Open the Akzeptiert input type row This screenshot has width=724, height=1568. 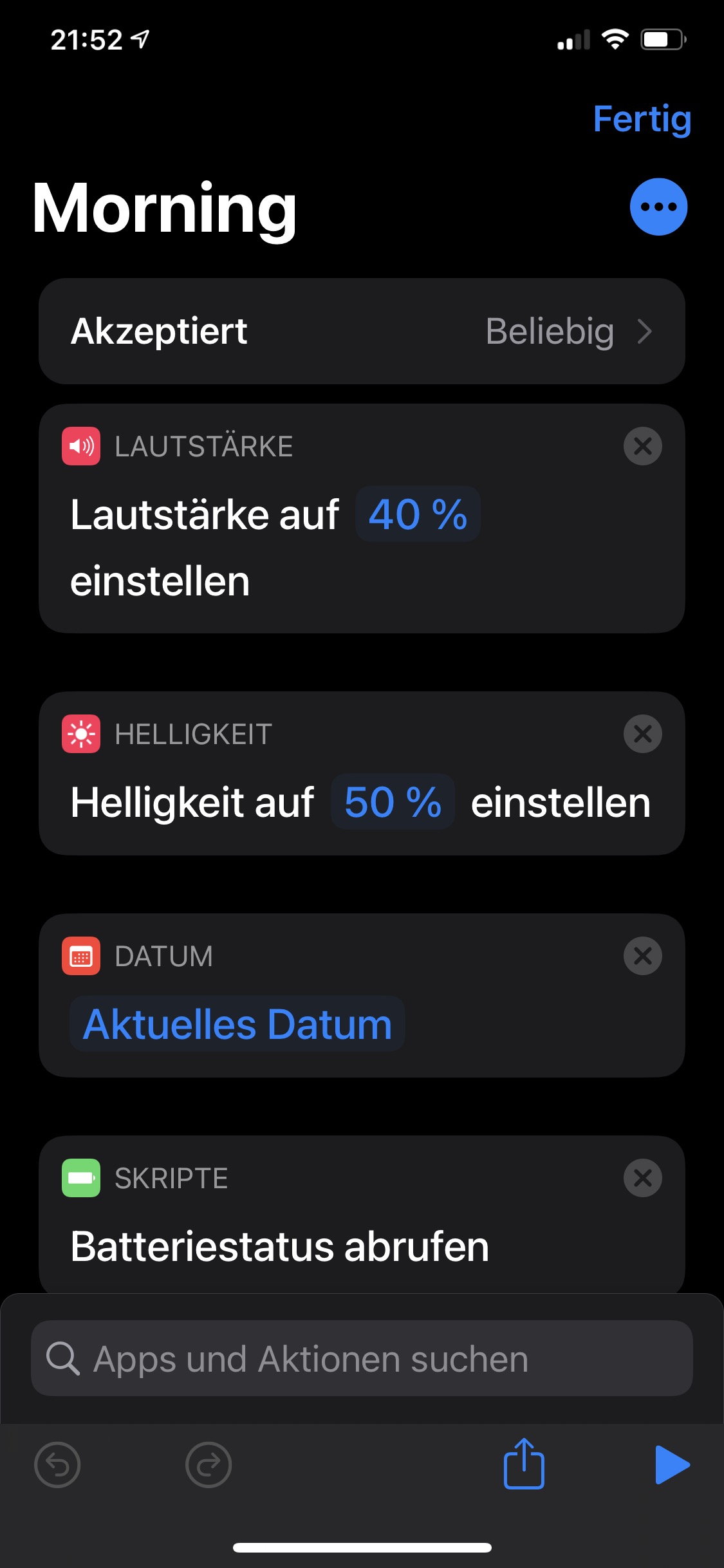(x=362, y=331)
